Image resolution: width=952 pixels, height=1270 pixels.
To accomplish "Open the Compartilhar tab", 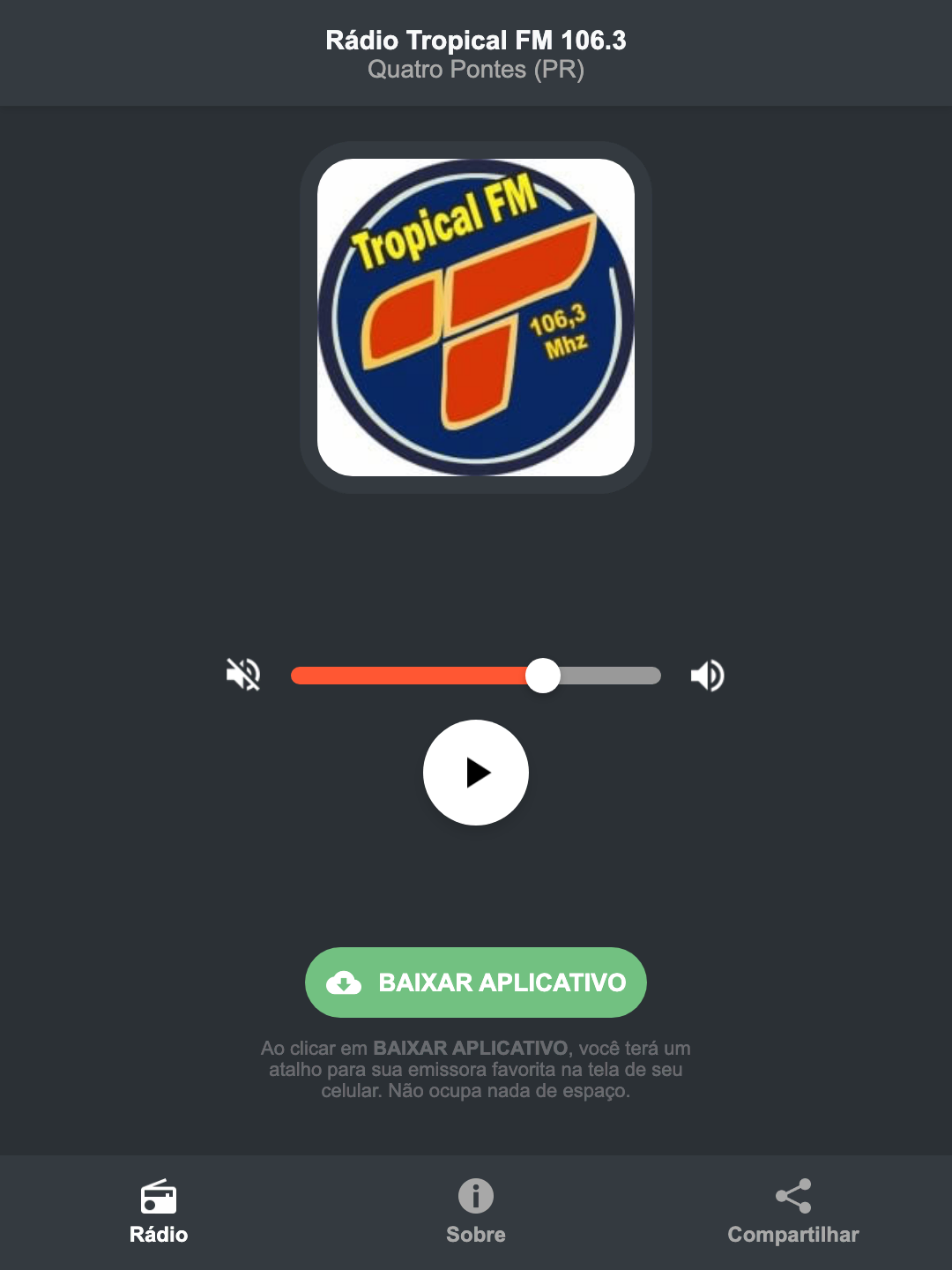I will pos(792,1213).
